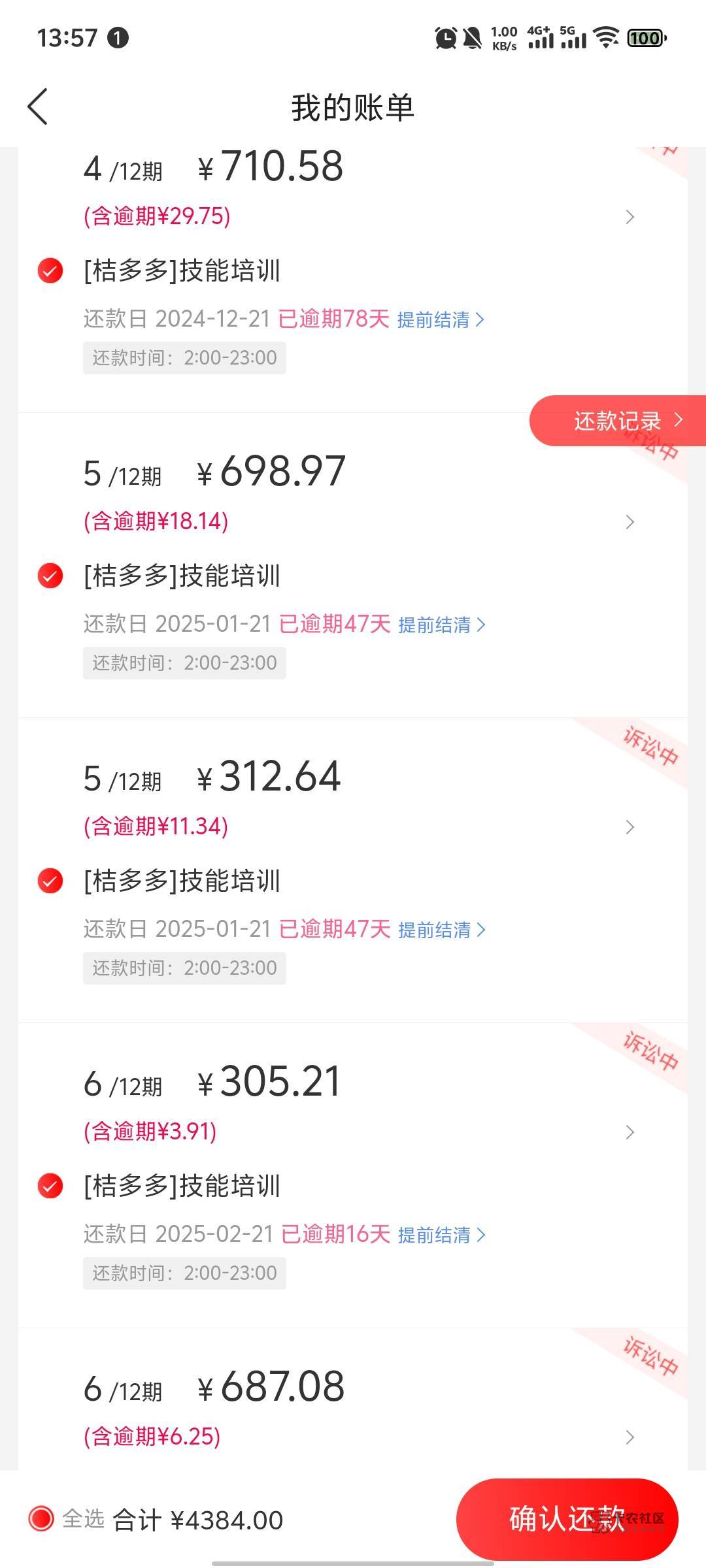Go back using the top-left arrow
Viewport: 706px width, 1568px height.
[x=38, y=106]
